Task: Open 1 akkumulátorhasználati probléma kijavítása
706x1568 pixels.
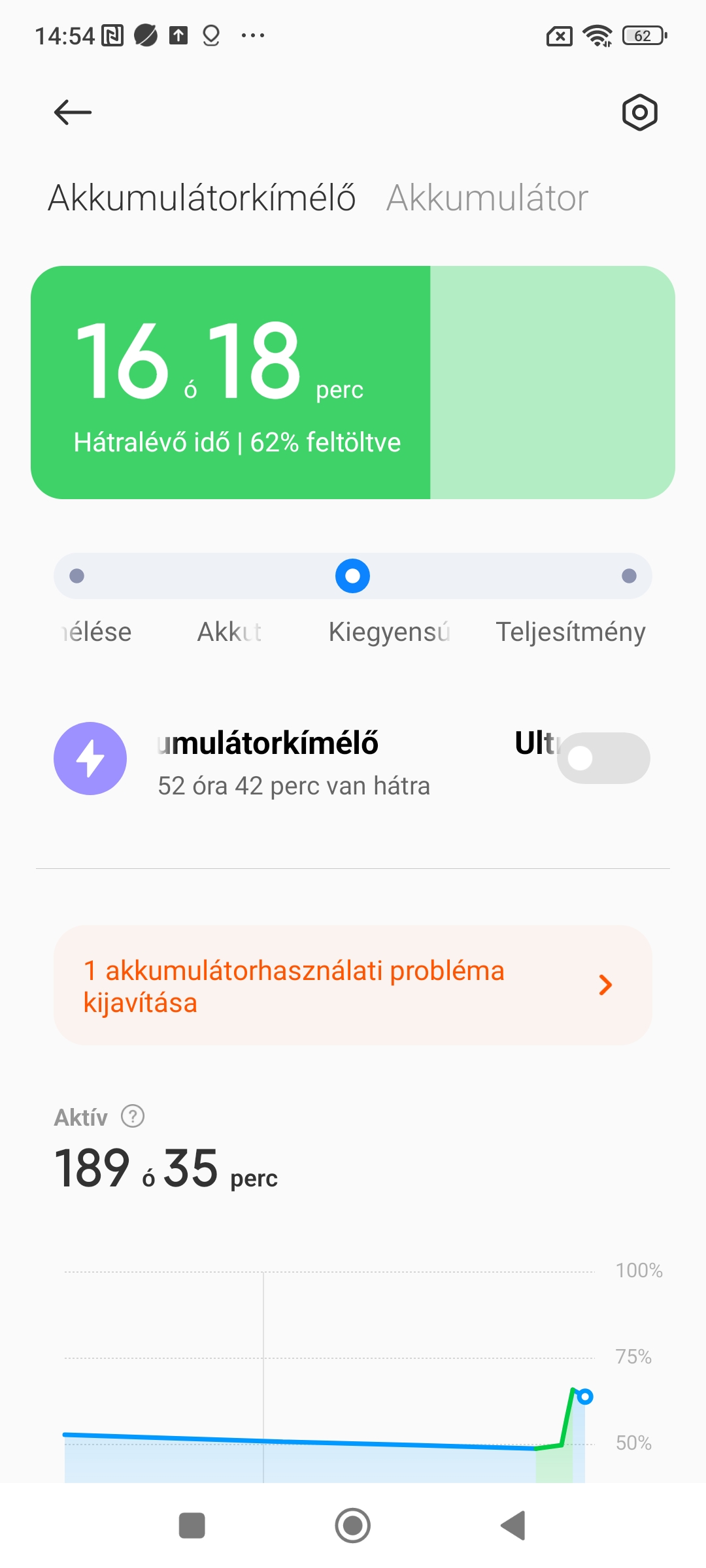Action: pos(353,986)
